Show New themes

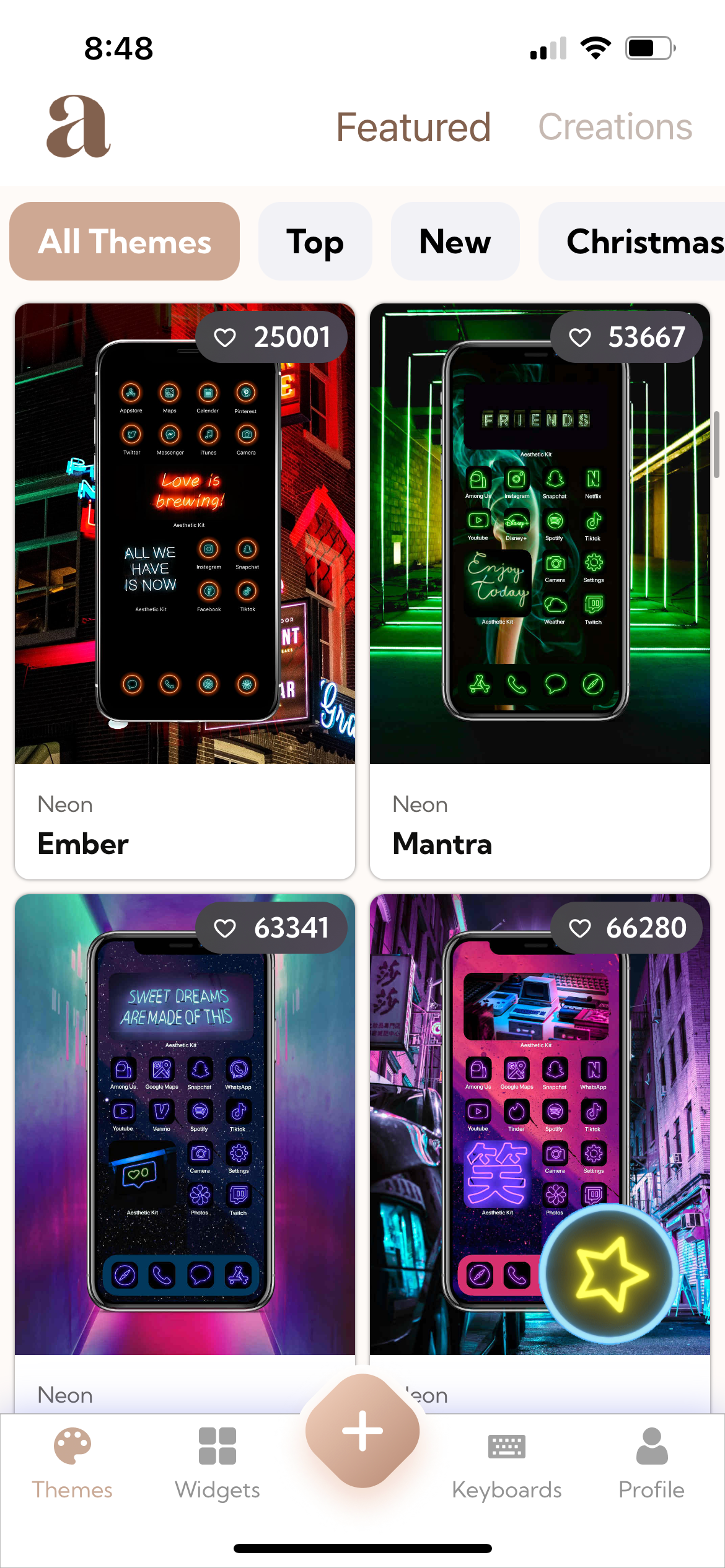pos(455,242)
